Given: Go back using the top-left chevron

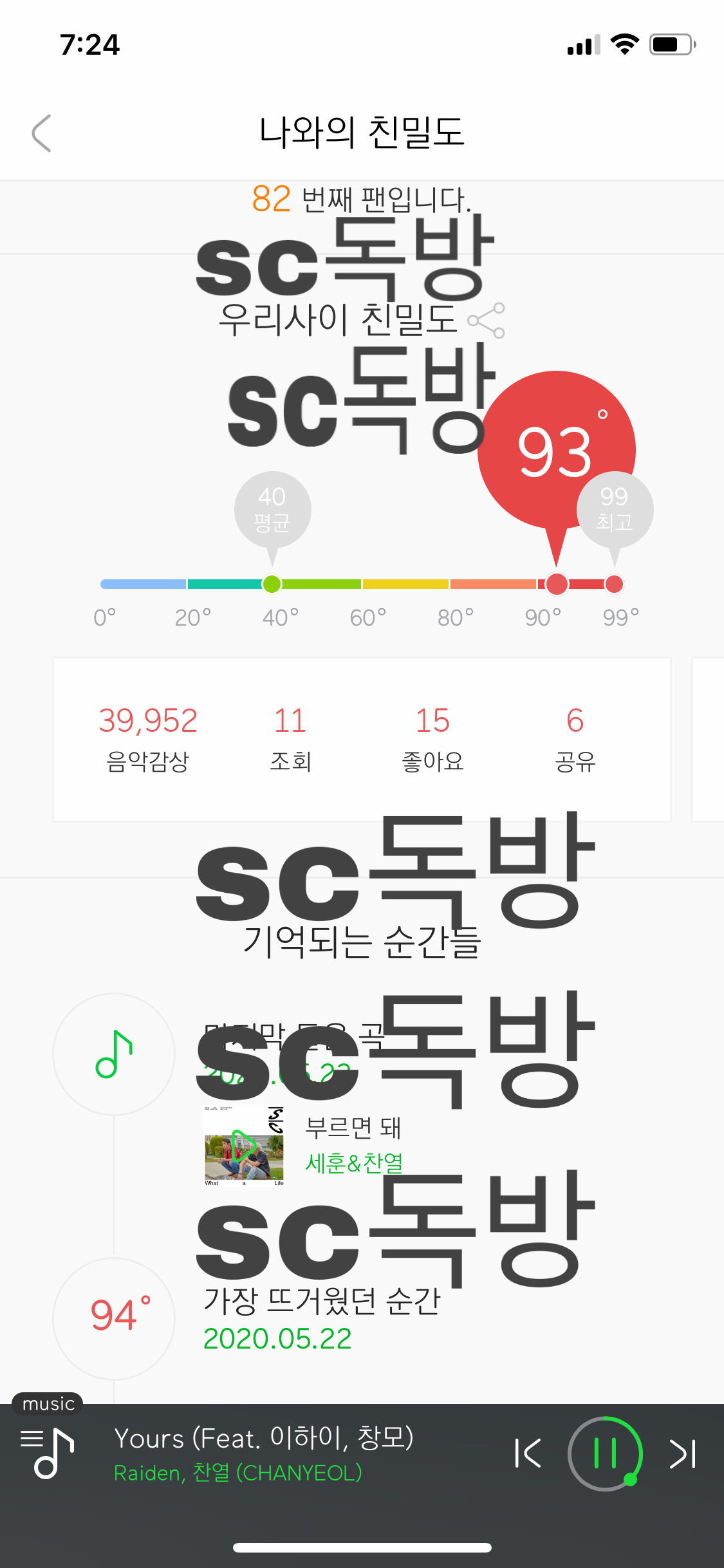Looking at the screenshot, I should pyautogui.click(x=41, y=133).
